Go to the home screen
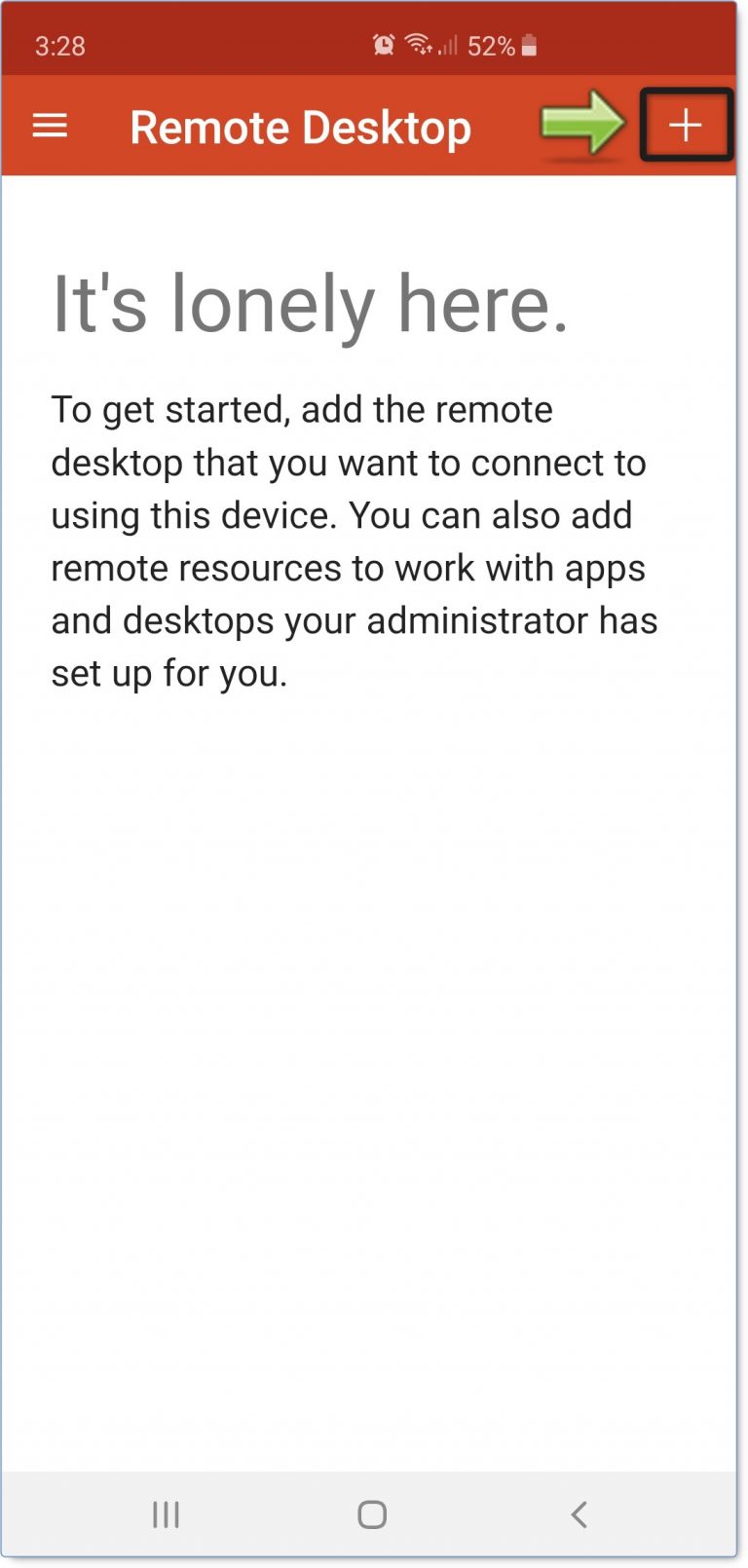This screenshot has height=1568, width=748. click(x=372, y=1513)
